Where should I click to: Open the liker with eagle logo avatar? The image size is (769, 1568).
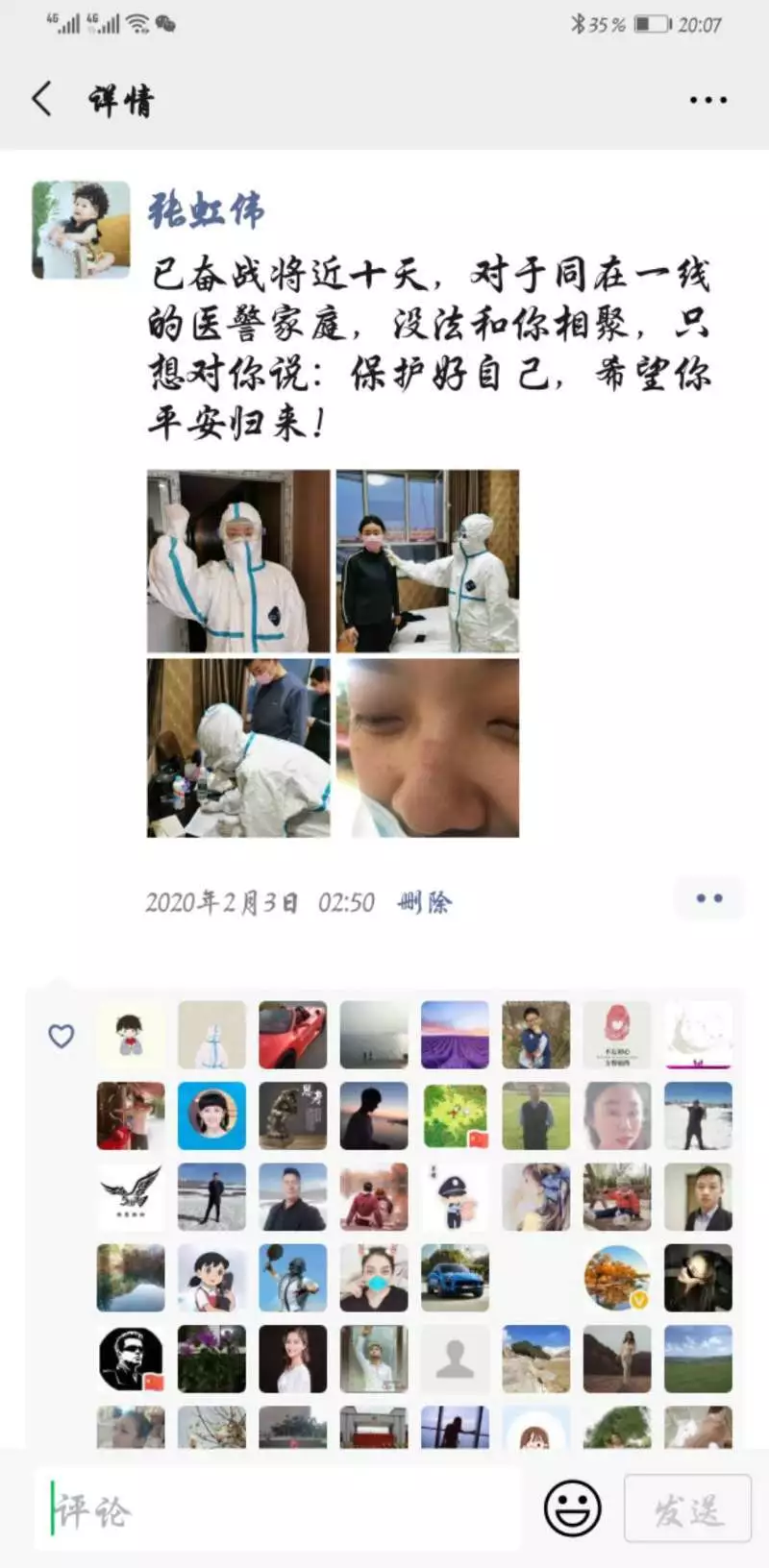pos(131,1197)
